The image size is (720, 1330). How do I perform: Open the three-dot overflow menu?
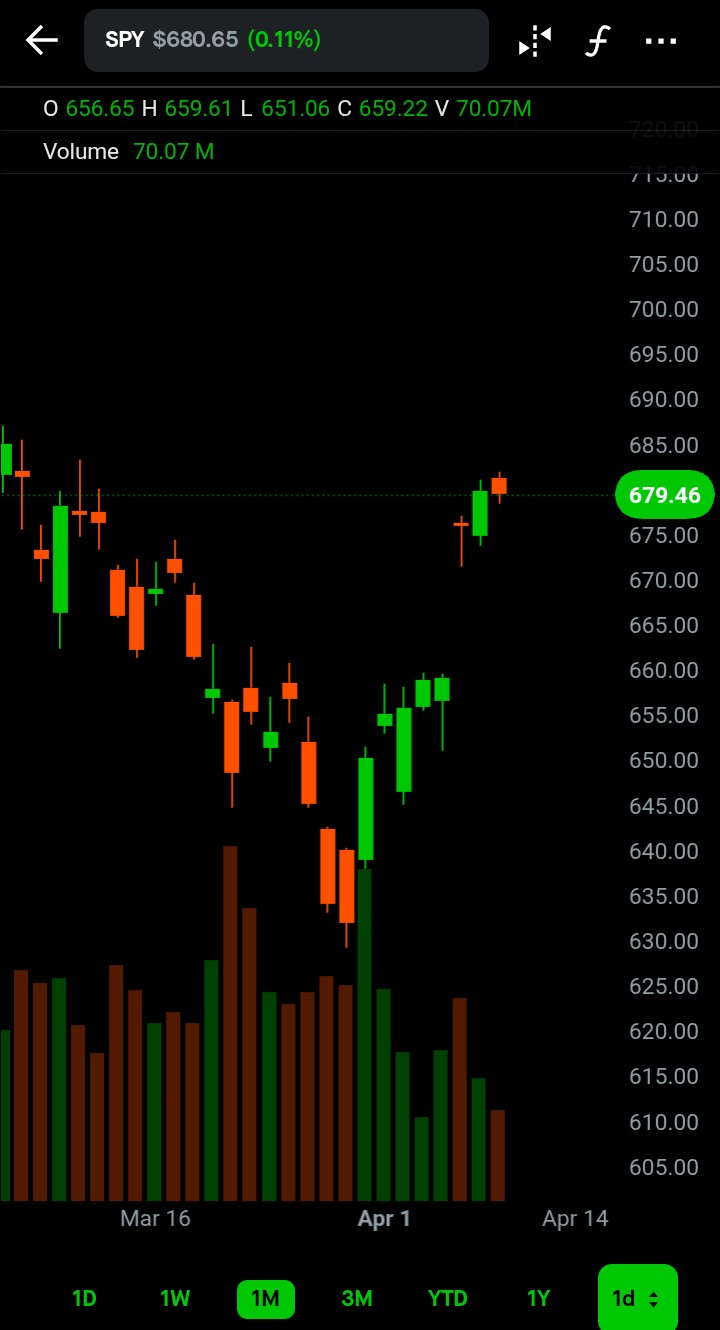point(661,41)
